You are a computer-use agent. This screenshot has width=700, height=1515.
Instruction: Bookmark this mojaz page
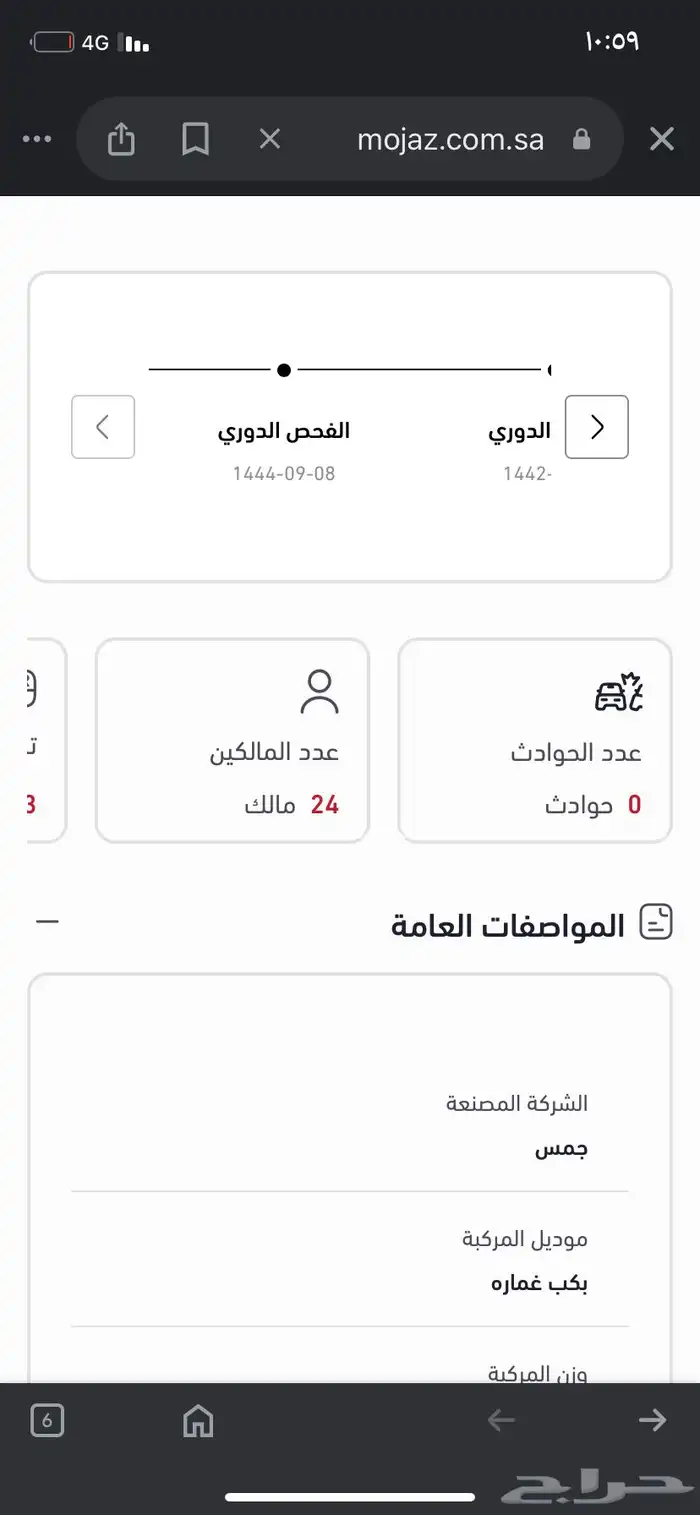click(x=196, y=139)
